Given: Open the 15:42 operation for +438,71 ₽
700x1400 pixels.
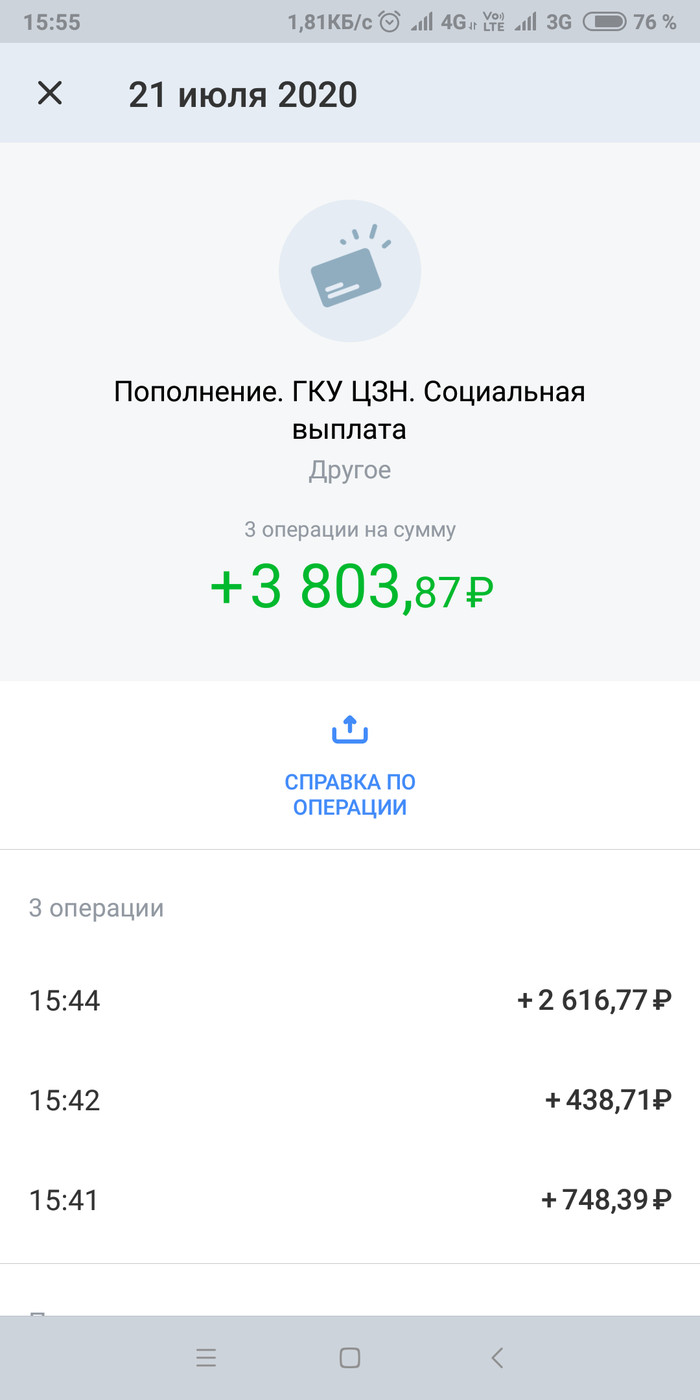Looking at the screenshot, I should 350,1100.
